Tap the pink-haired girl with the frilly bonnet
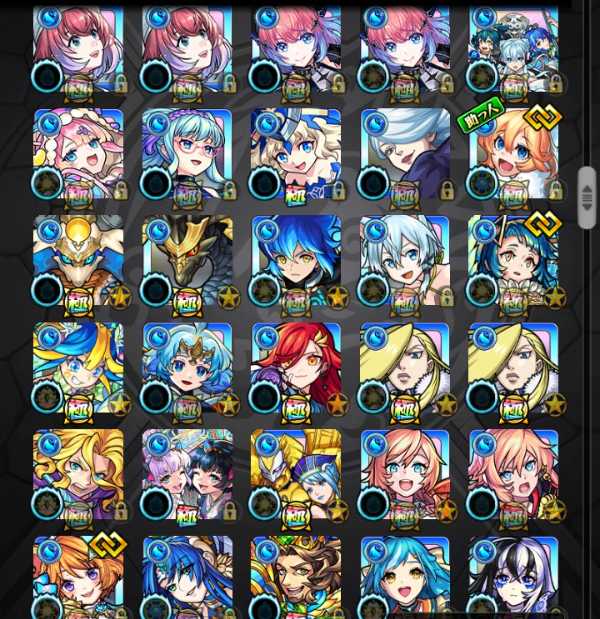This screenshot has width=600, height=619. pyautogui.click(x=78, y=155)
